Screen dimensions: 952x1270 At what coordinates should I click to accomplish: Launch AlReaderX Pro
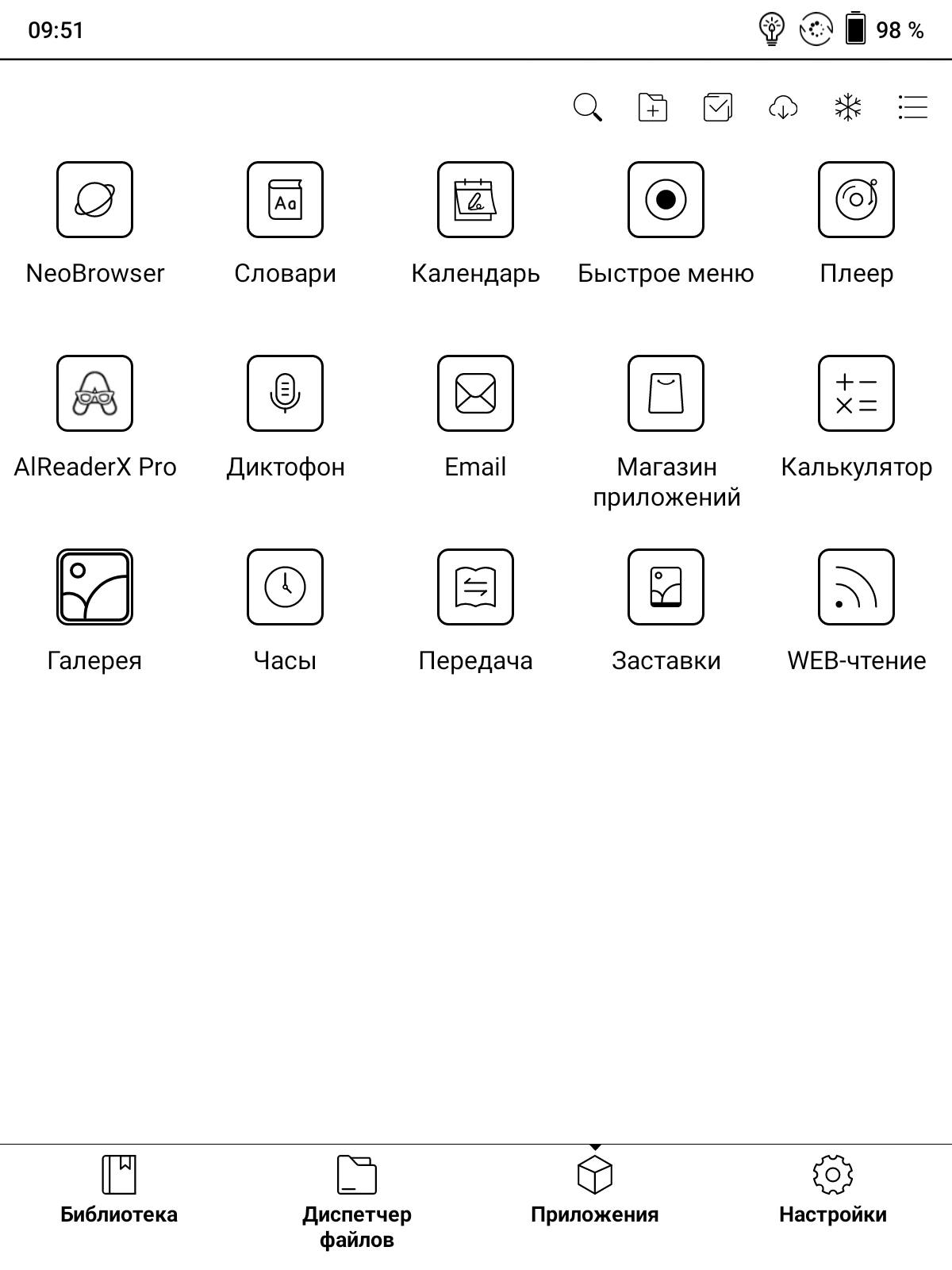(94, 394)
